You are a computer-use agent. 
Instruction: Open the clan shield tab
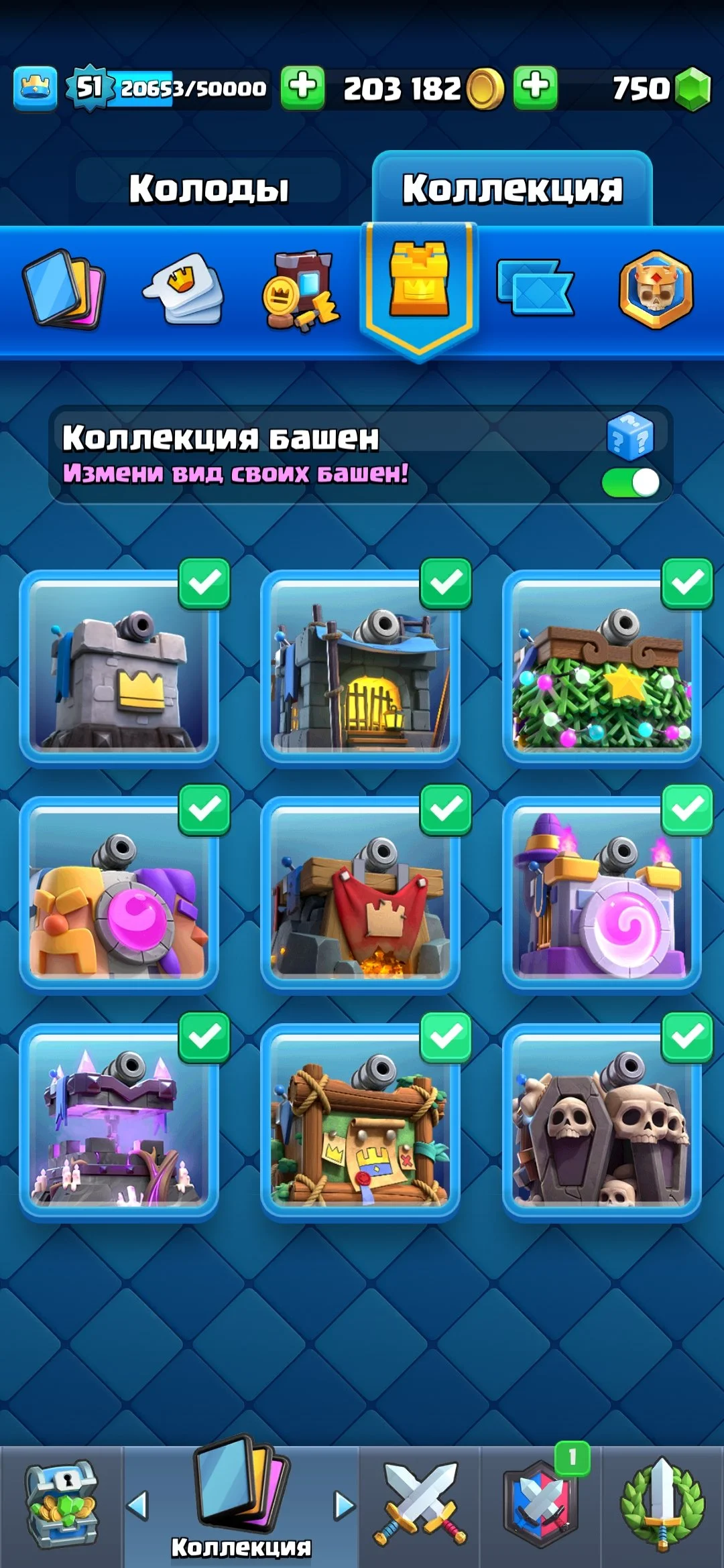540,1504
